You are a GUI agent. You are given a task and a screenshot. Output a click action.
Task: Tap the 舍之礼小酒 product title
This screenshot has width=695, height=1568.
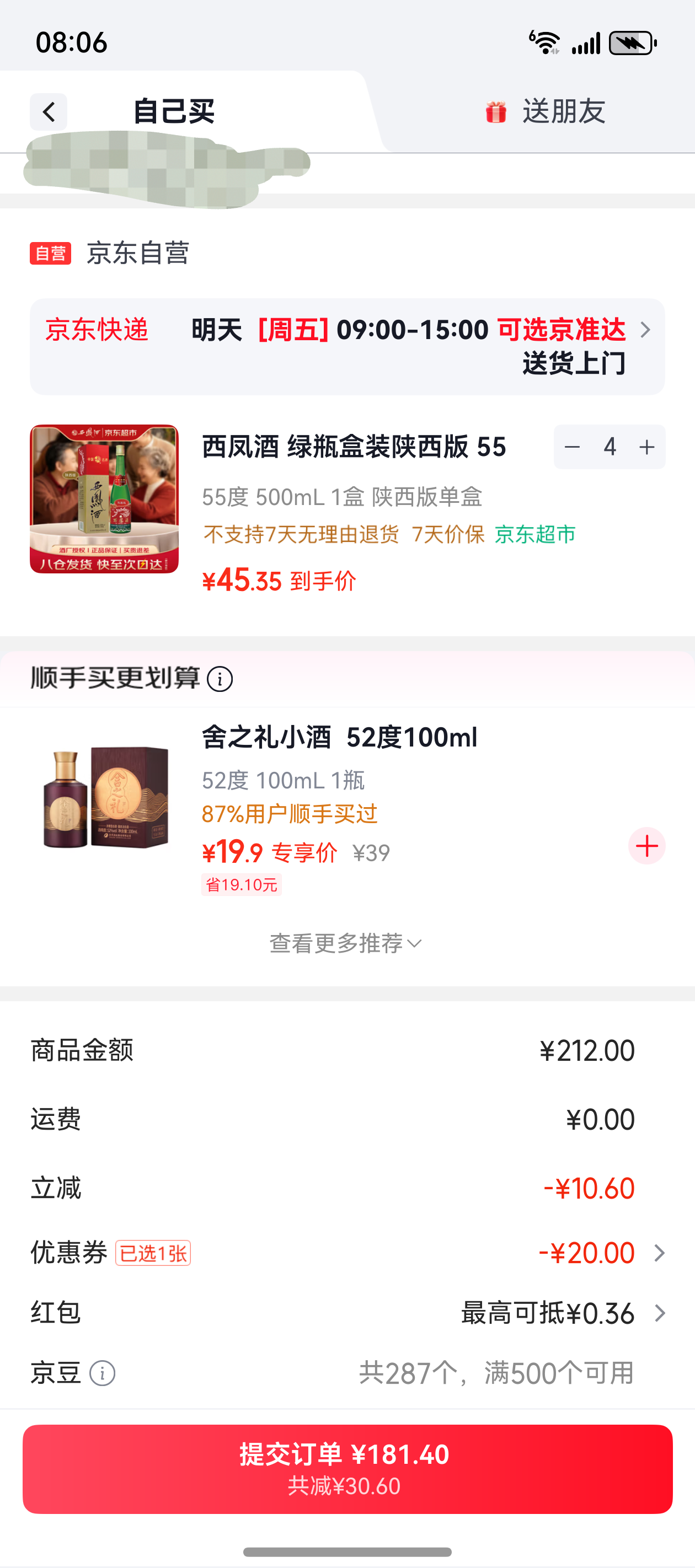[x=339, y=738]
